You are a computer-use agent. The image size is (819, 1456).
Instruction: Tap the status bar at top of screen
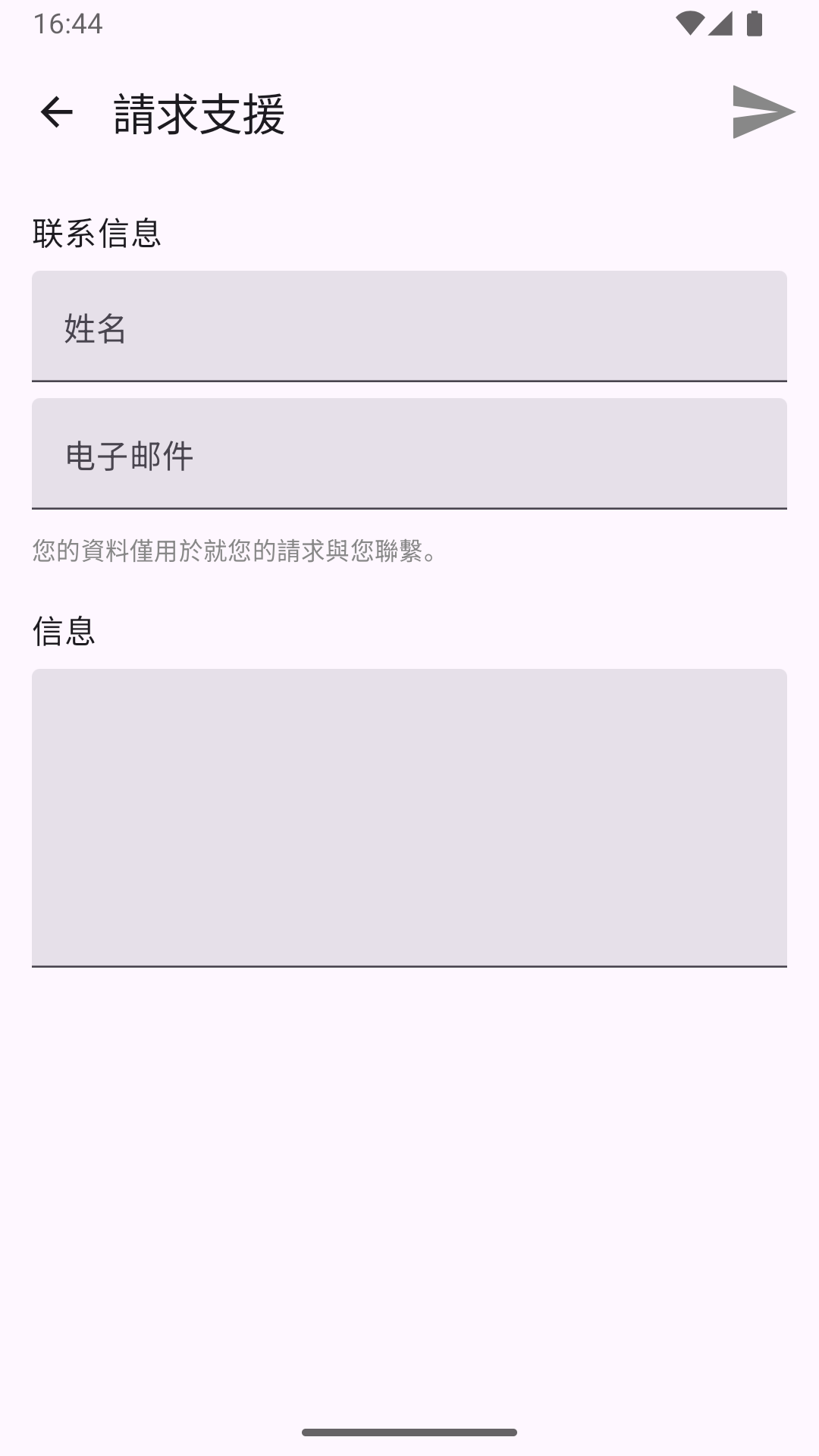coord(409,23)
